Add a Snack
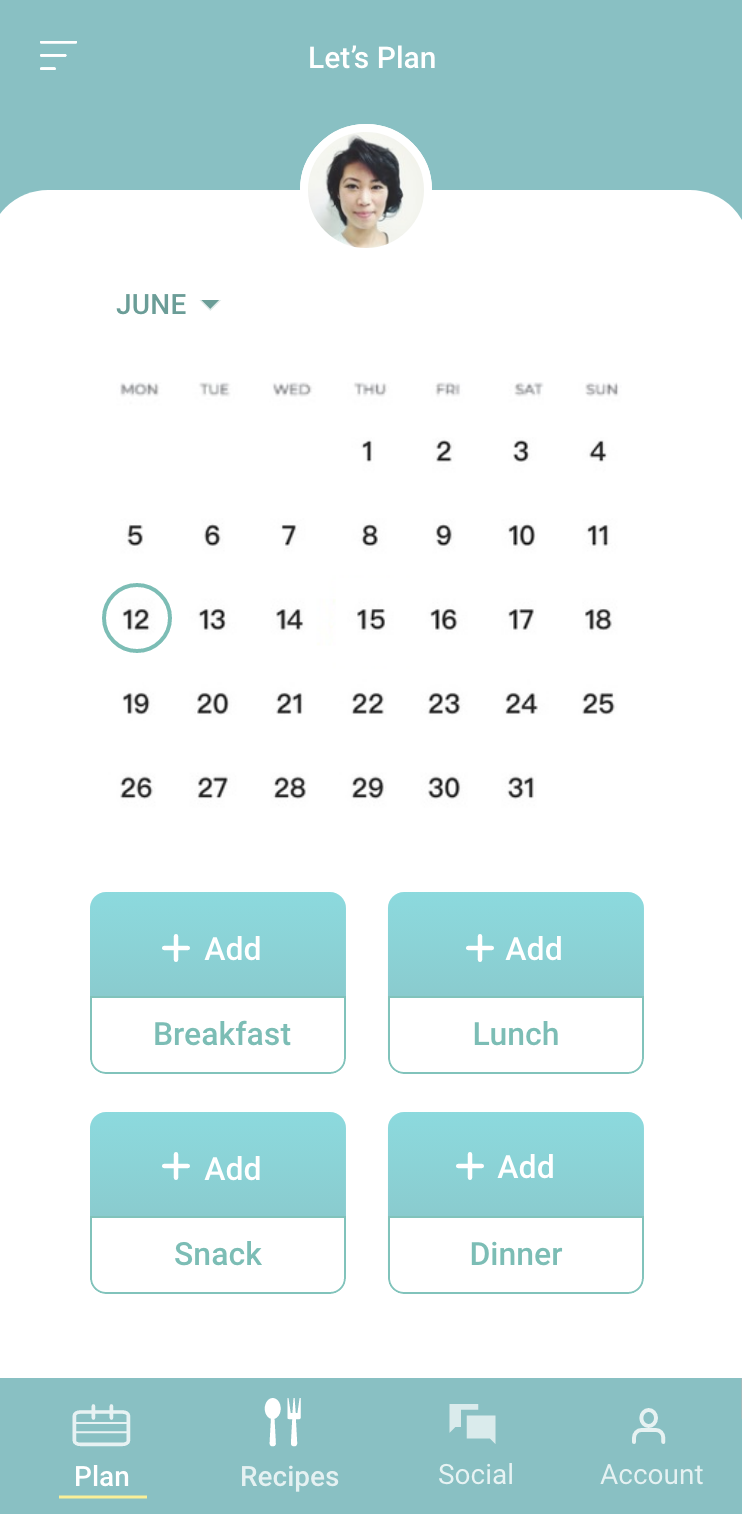The image size is (742, 1514). (218, 1203)
